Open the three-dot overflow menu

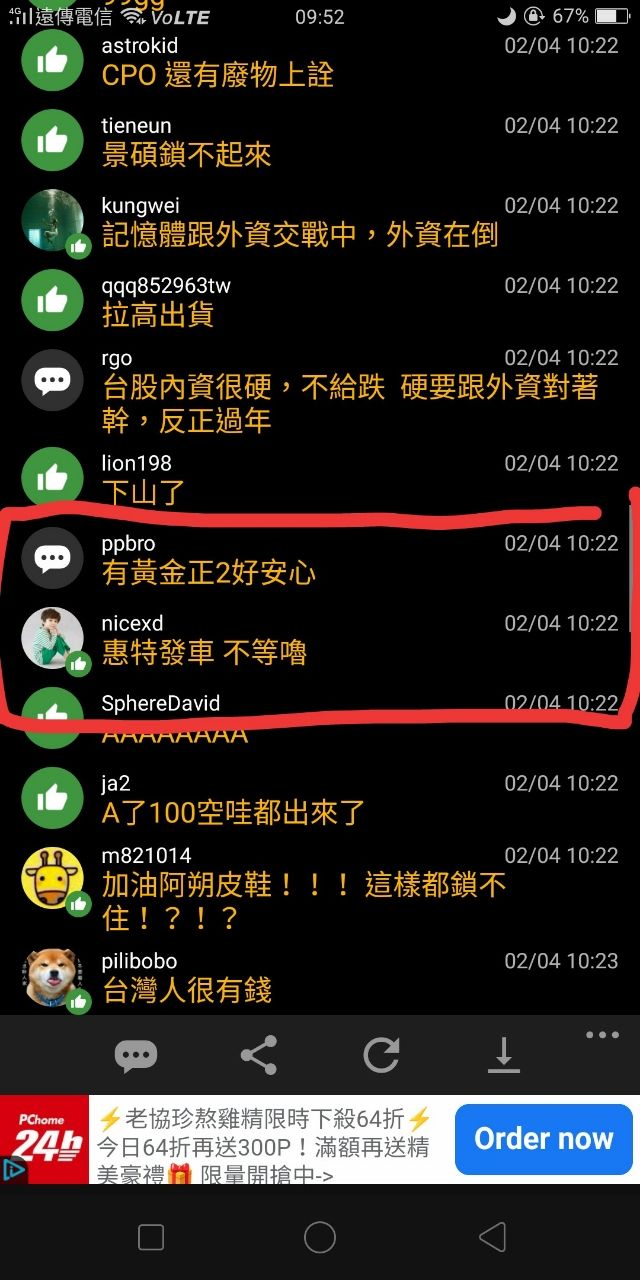[x=602, y=1036]
